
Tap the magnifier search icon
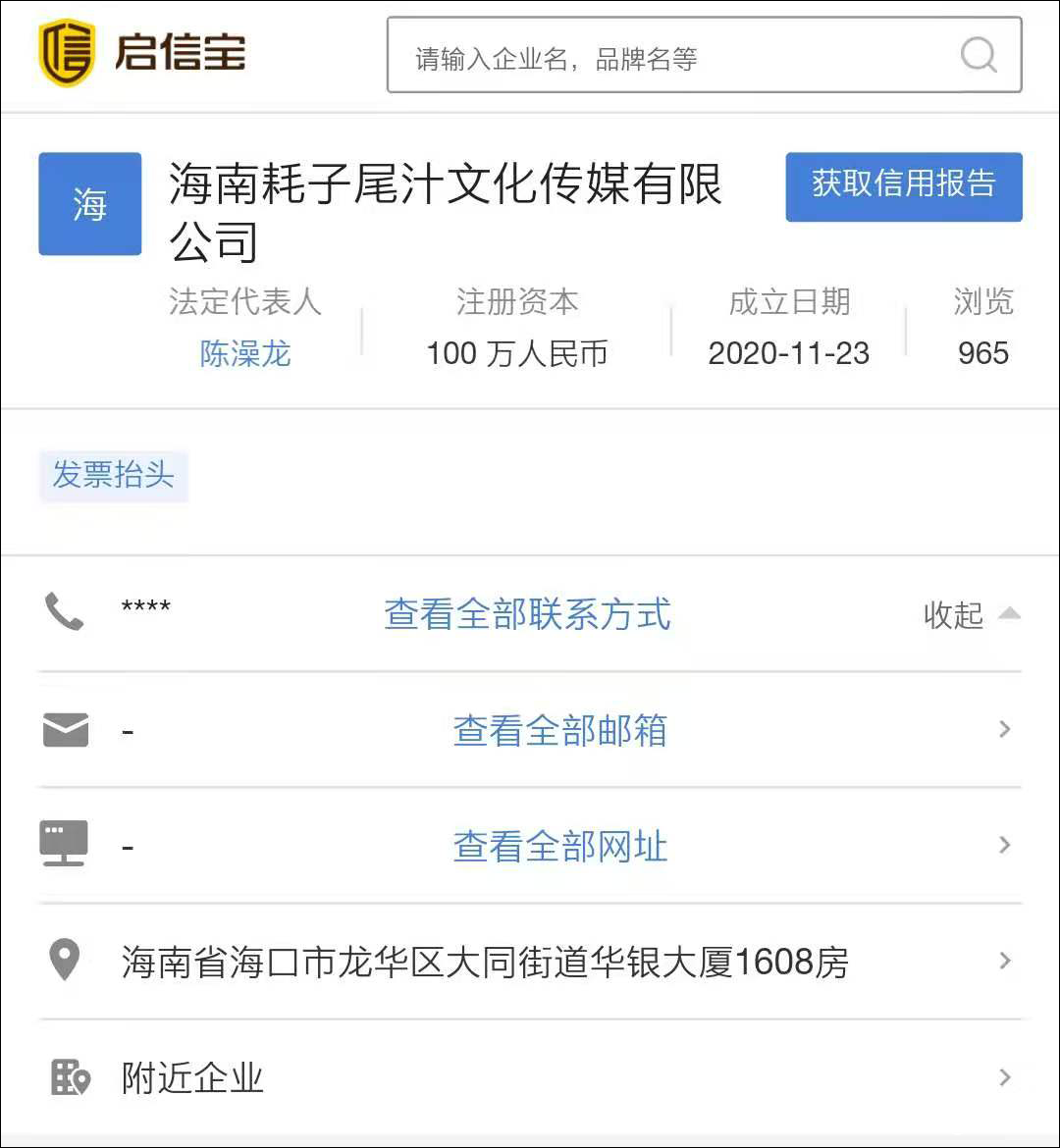[x=978, y=56]
